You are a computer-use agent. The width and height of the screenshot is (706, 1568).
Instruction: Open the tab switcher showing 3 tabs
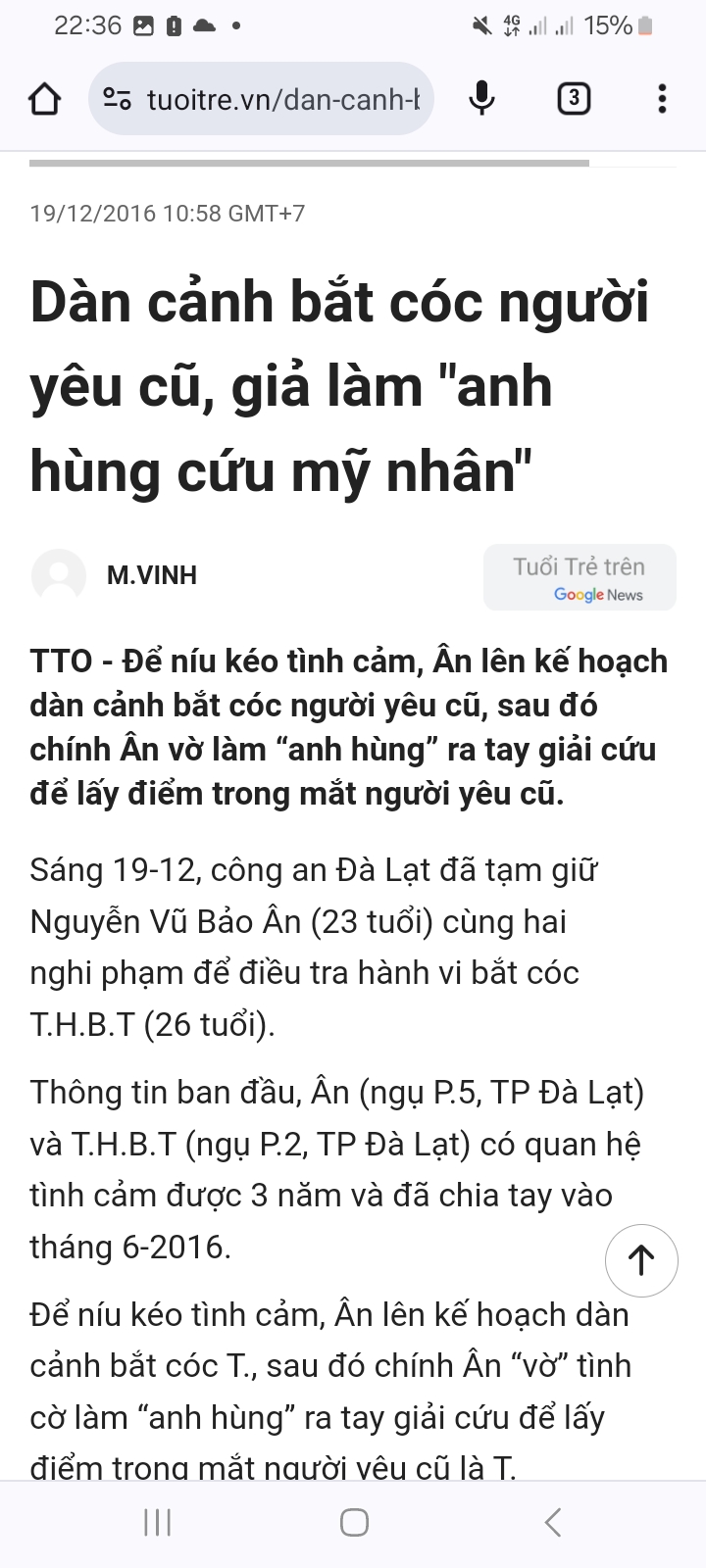point(574,99)
